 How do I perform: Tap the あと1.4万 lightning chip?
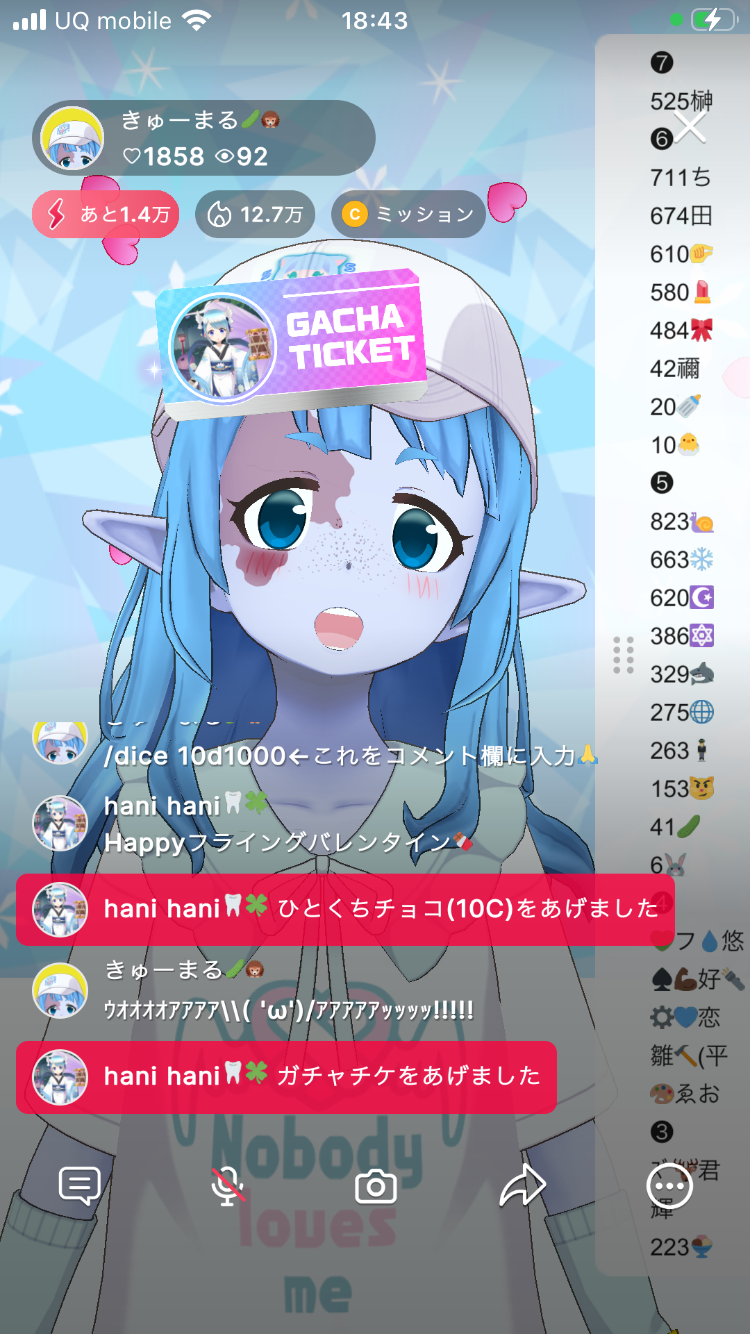pos(106,214)
